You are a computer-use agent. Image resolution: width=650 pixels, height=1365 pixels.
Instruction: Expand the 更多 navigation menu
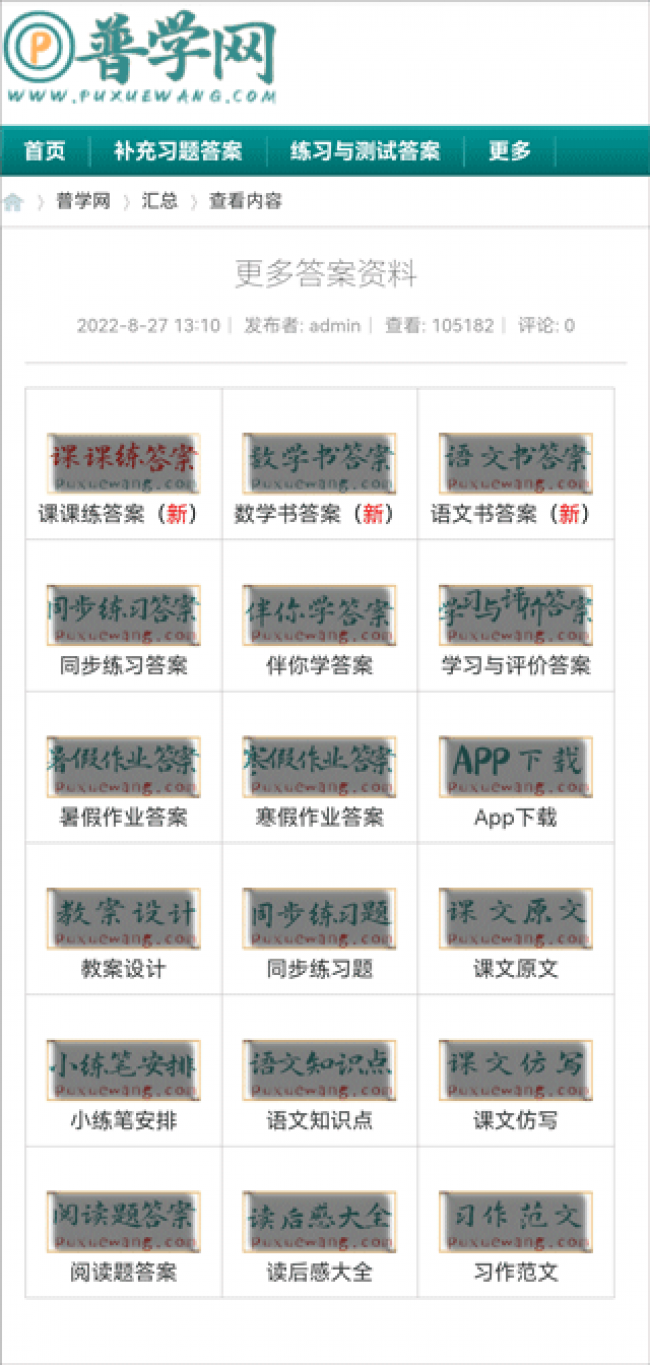pos(509,152)
